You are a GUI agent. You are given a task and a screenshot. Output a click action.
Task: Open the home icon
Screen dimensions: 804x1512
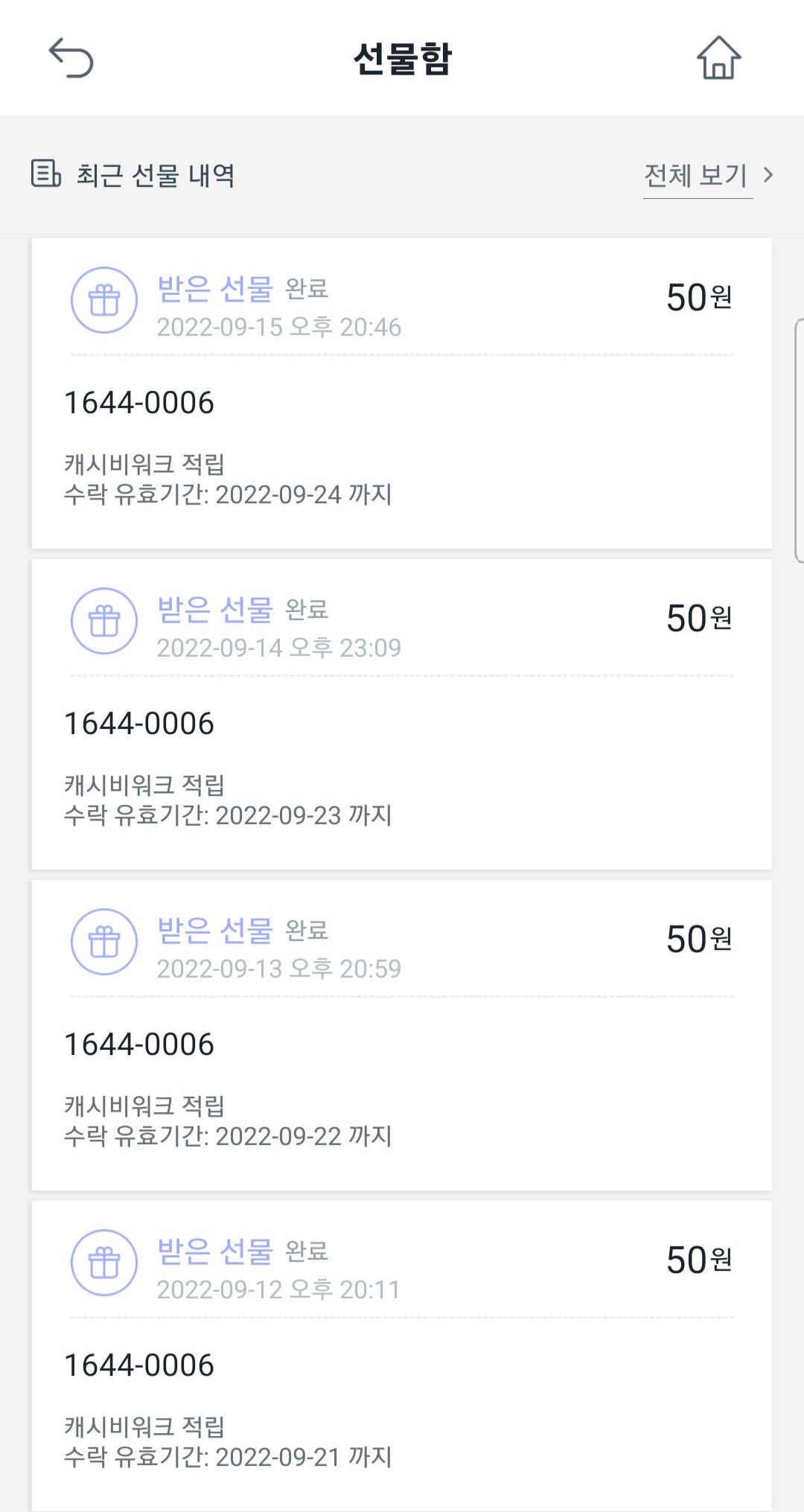718,58
